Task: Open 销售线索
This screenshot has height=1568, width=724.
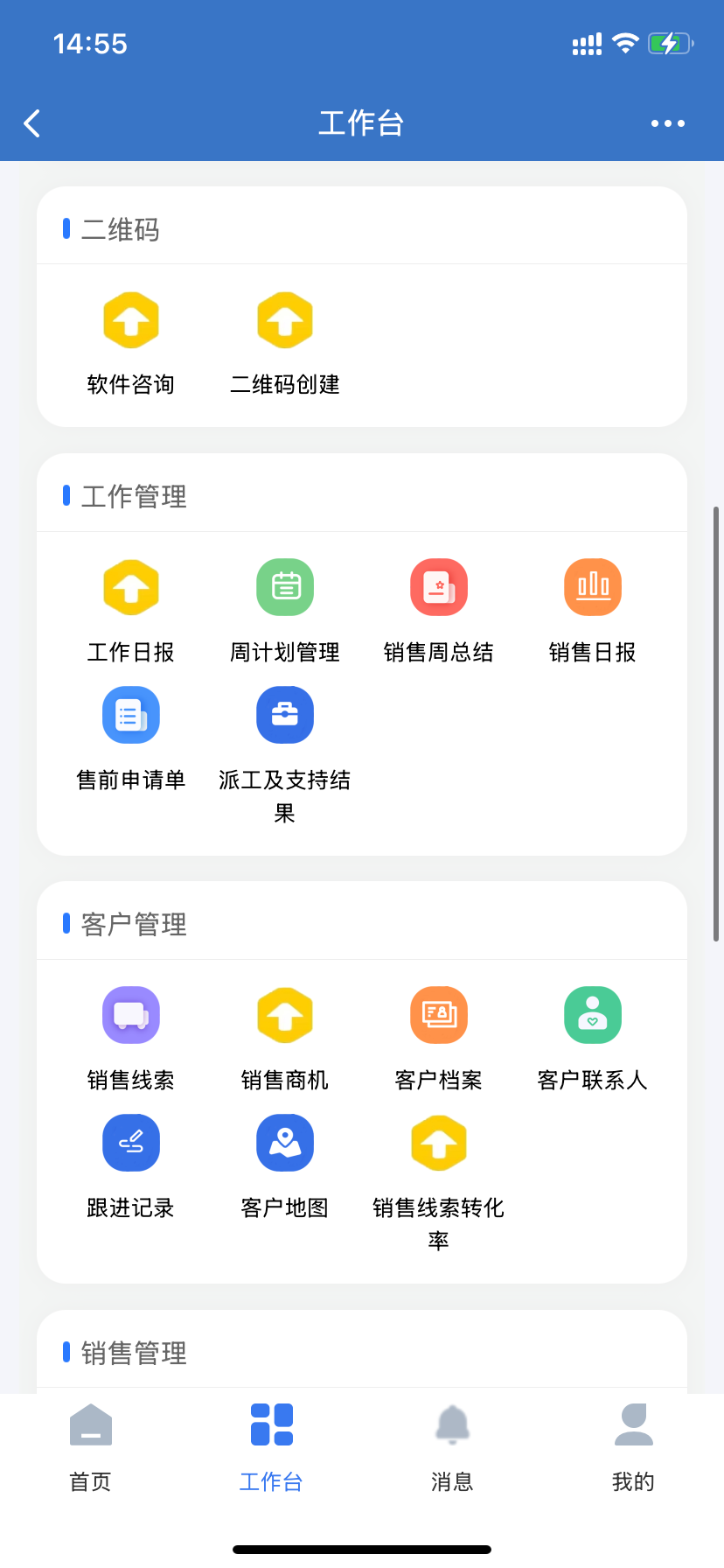Action: click(x=131, y=1015)
